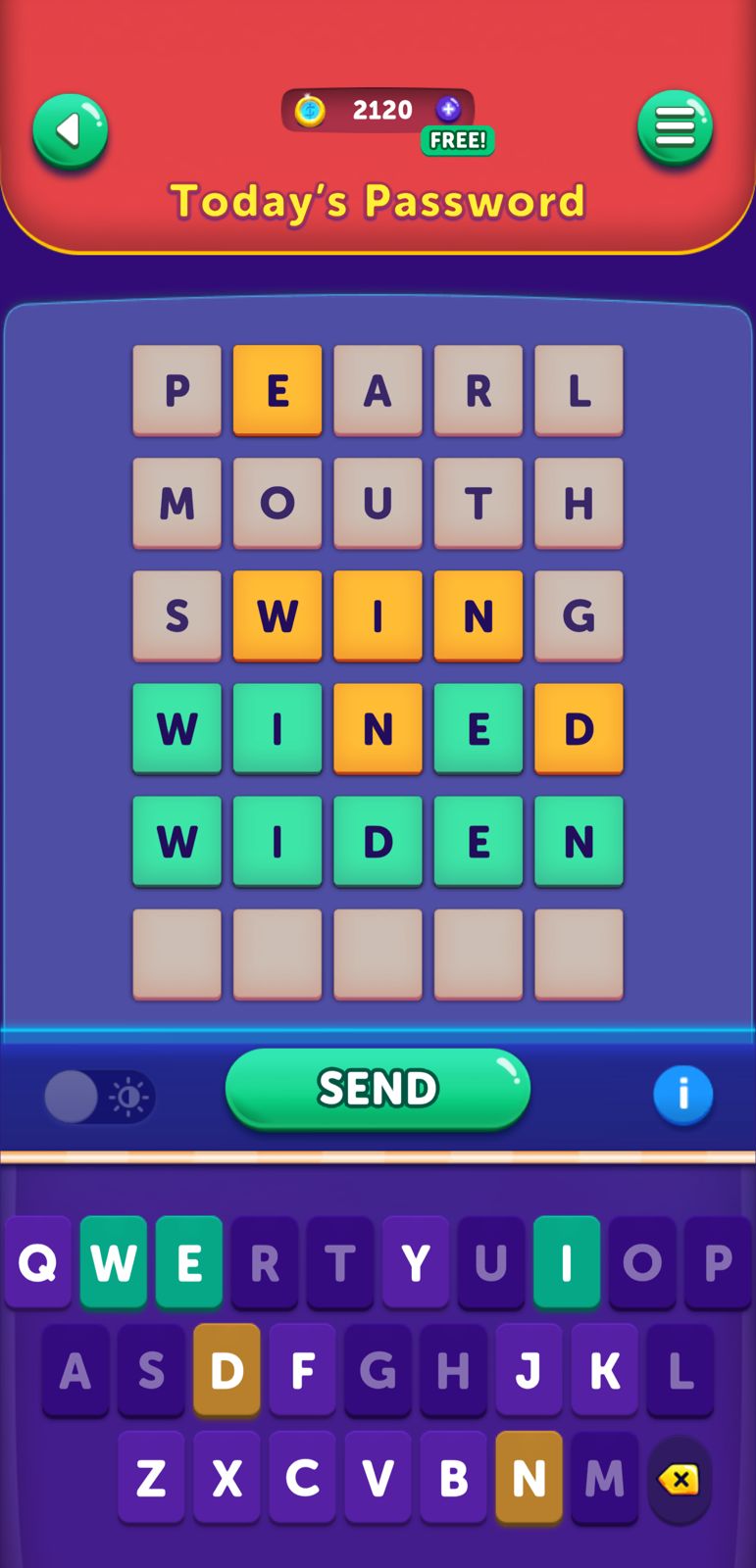Select the letter C key
This screenshot has height=1568, width=756.
point(302,1478)
